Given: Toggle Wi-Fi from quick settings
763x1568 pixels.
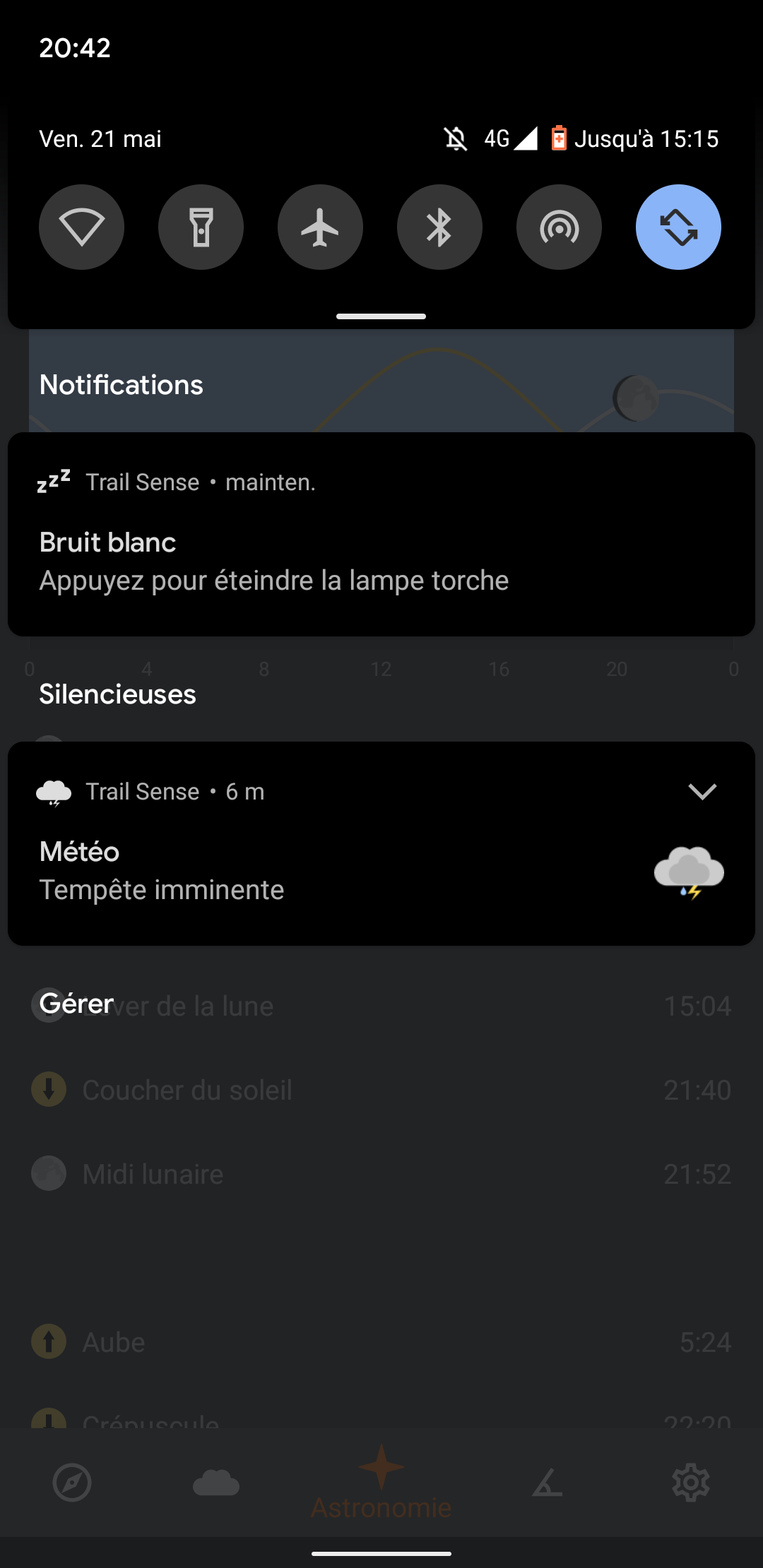Looking at the screenshot, I should pos(81,227).
